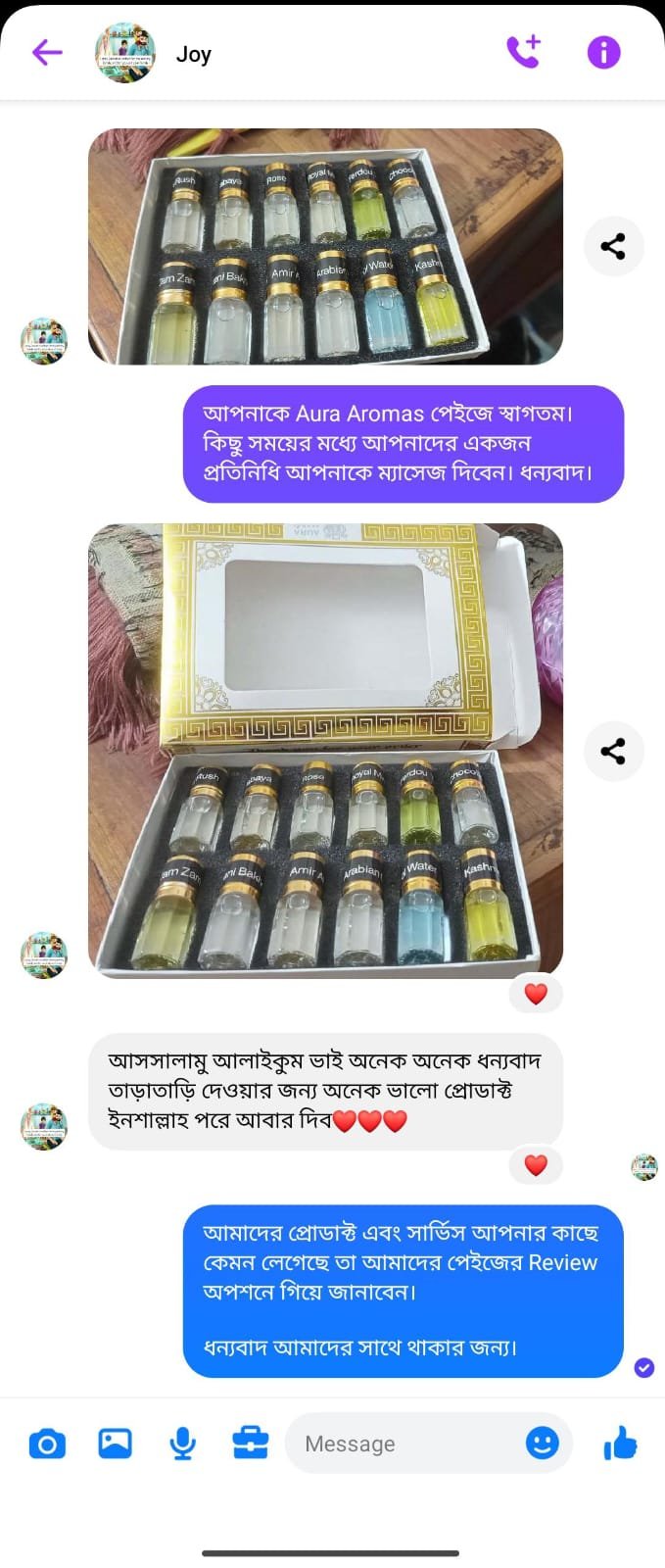Go back with the purple arrow
The width and height of the screenshot is (665, 1568).
46,52
